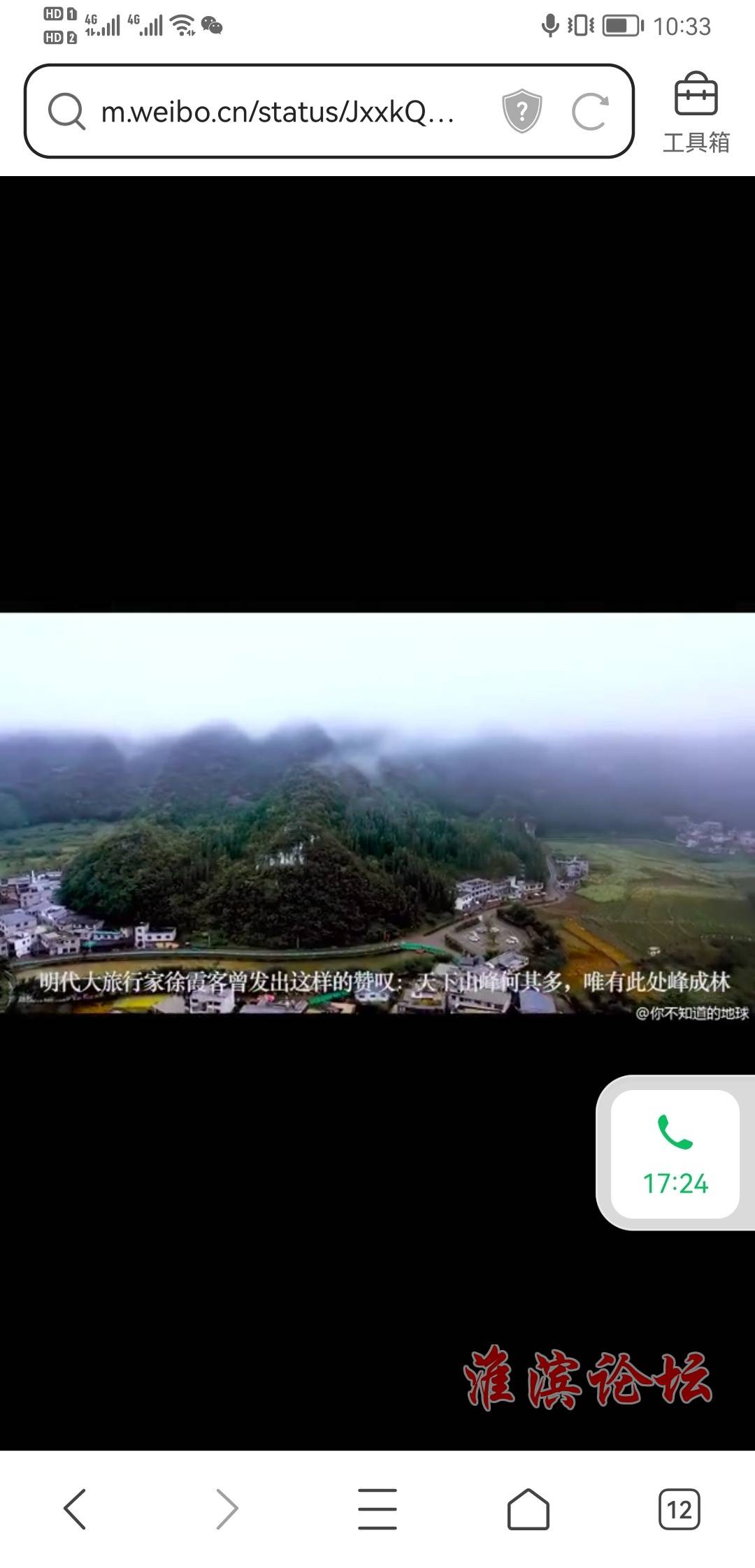The width and height of the screenshot is (755, 1568).
Task: Return to the ongoing call bubble
Action: click(675, 1154)
